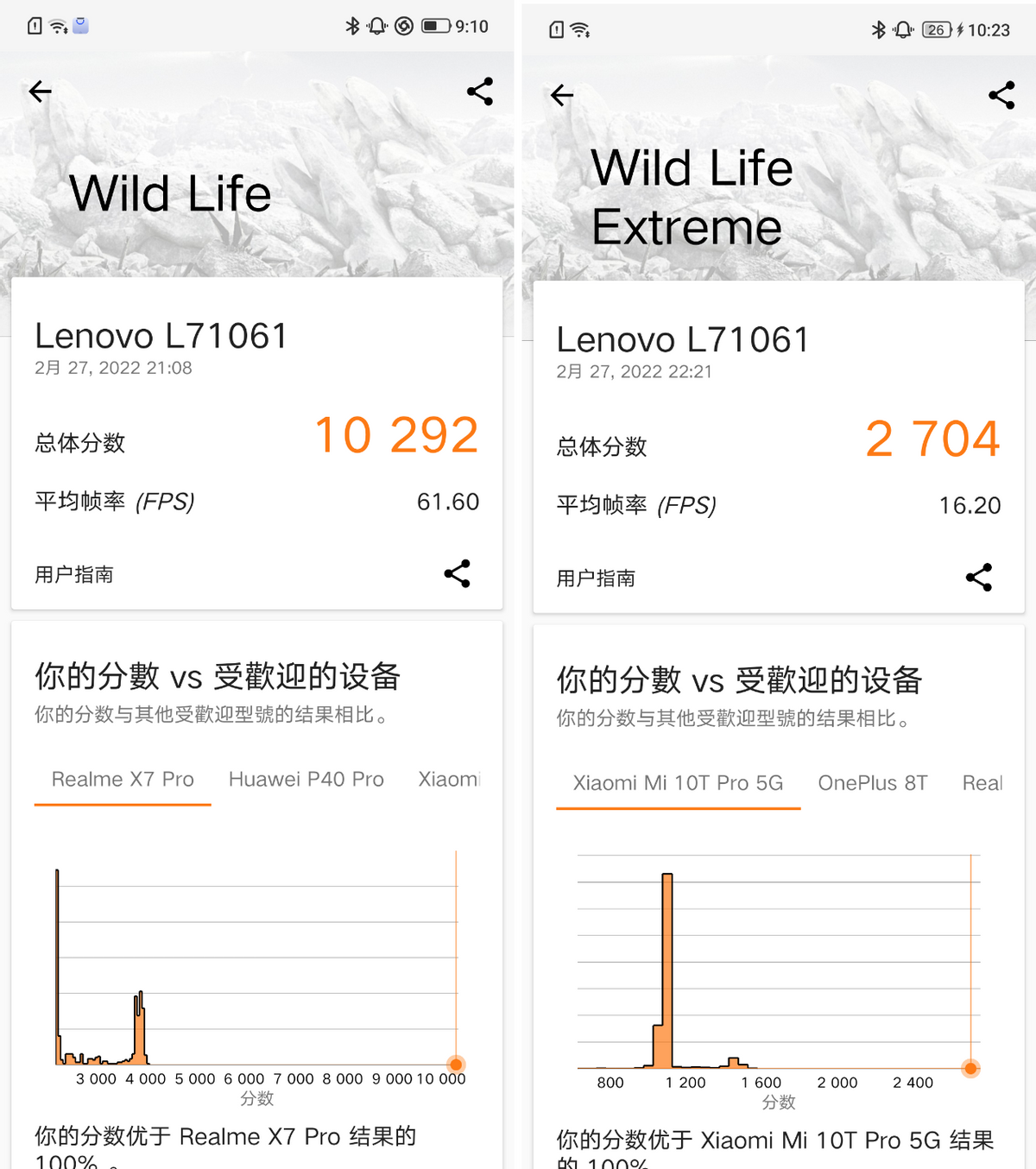The height and width of the screenshot is (1169, 1036).
Task: Switch to the Huawei P40 Pro tab
Action: pos(306,779)
